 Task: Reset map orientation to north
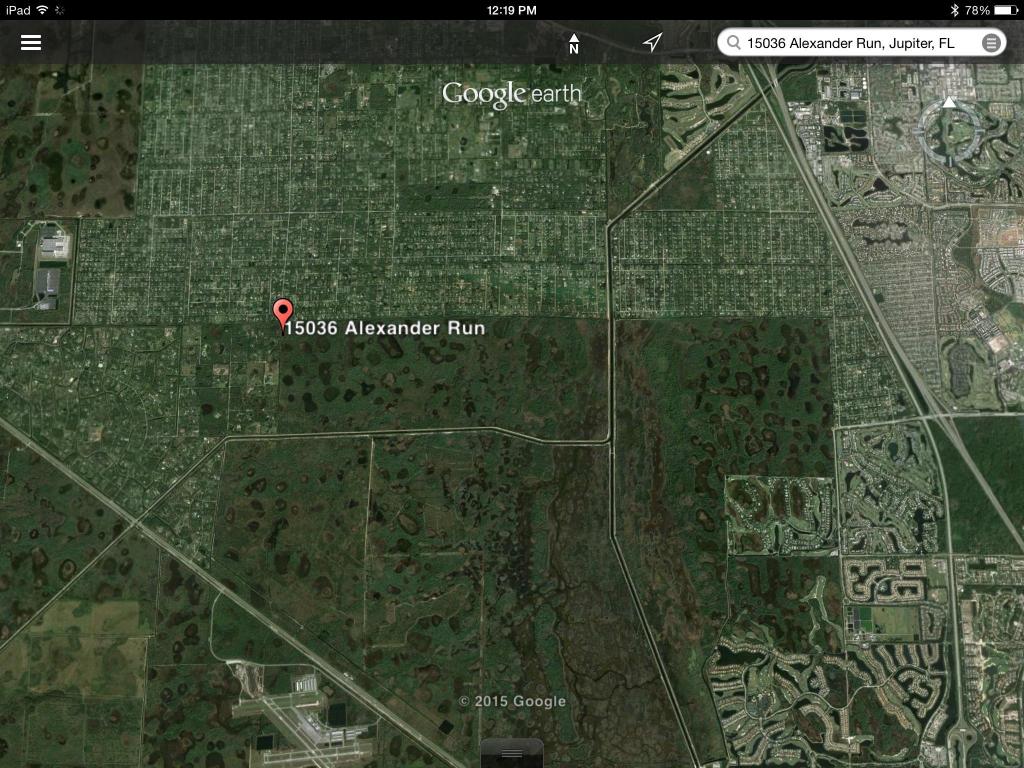[574, 43]
